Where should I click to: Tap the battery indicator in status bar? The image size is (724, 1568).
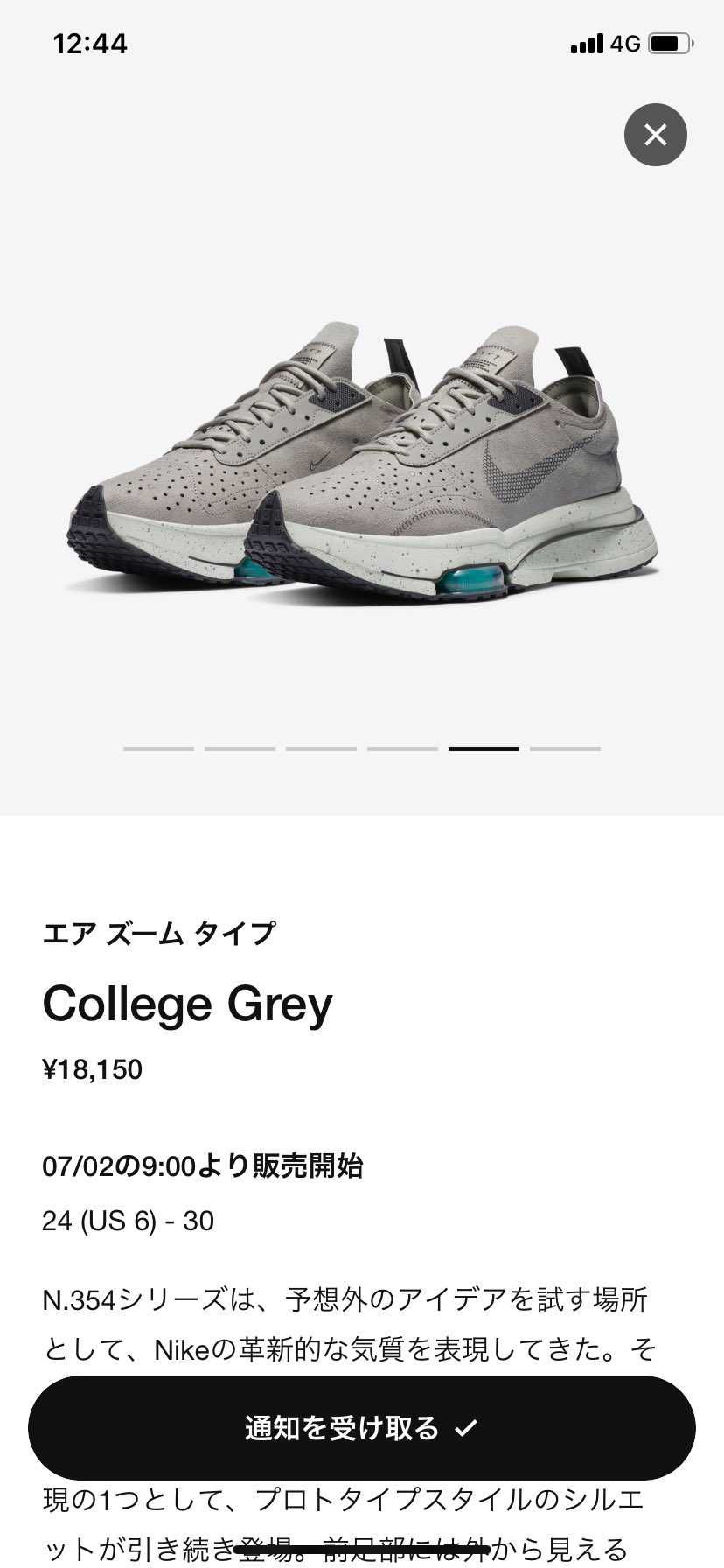668,43
